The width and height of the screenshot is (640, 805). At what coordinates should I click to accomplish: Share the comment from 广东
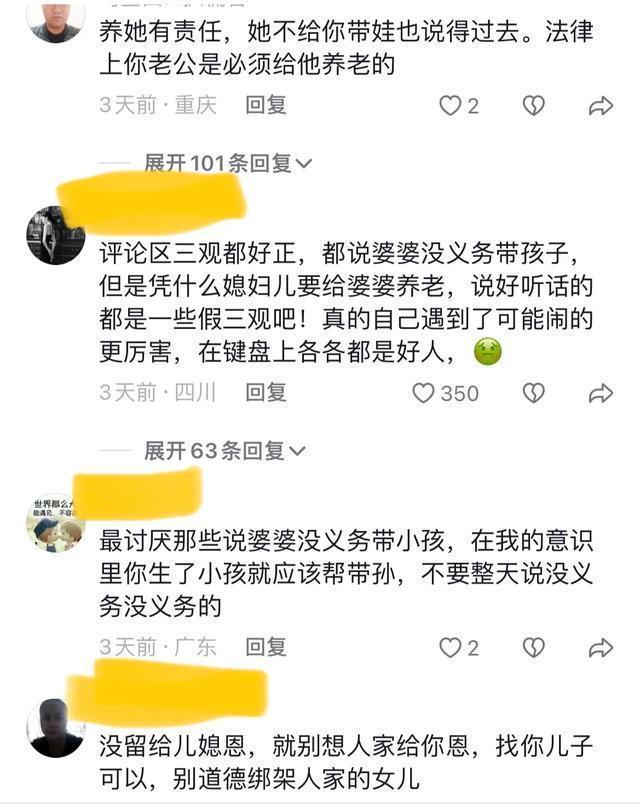coord(600,647)
